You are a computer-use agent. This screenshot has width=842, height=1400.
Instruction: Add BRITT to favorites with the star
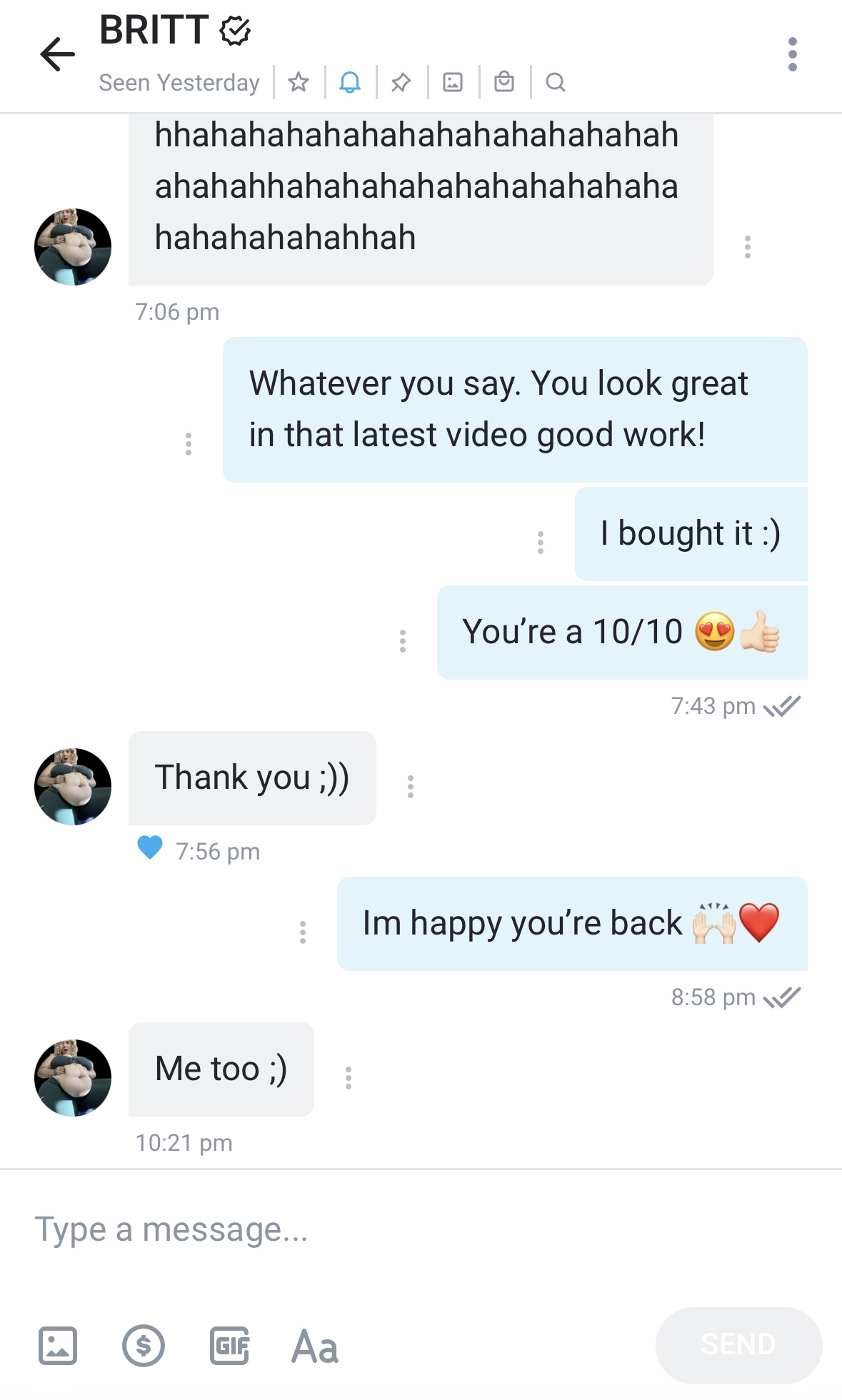click(299, 83)
